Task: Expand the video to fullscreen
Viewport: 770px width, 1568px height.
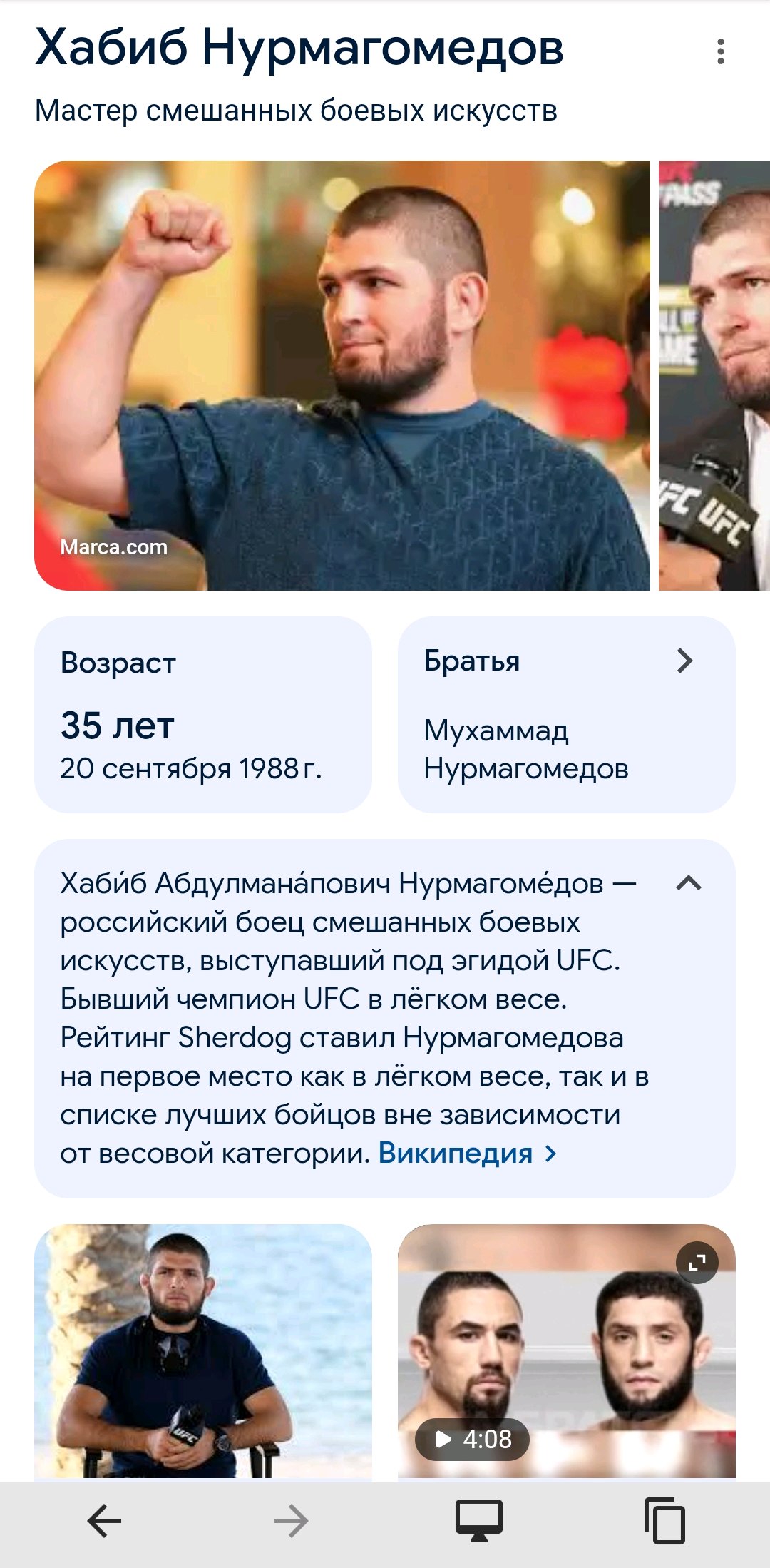Action: [697, 1263]
